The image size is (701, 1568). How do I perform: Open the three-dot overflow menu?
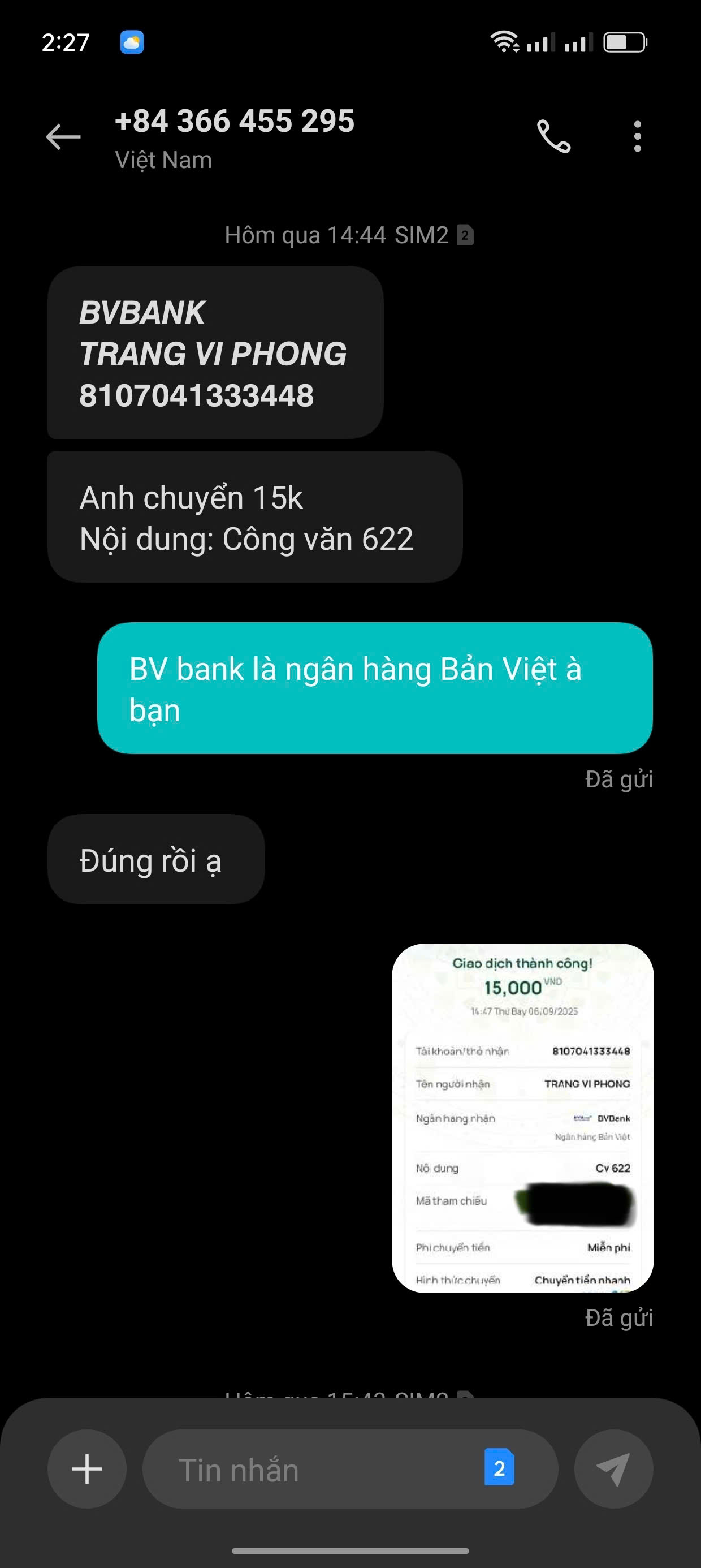click(637, 136)
